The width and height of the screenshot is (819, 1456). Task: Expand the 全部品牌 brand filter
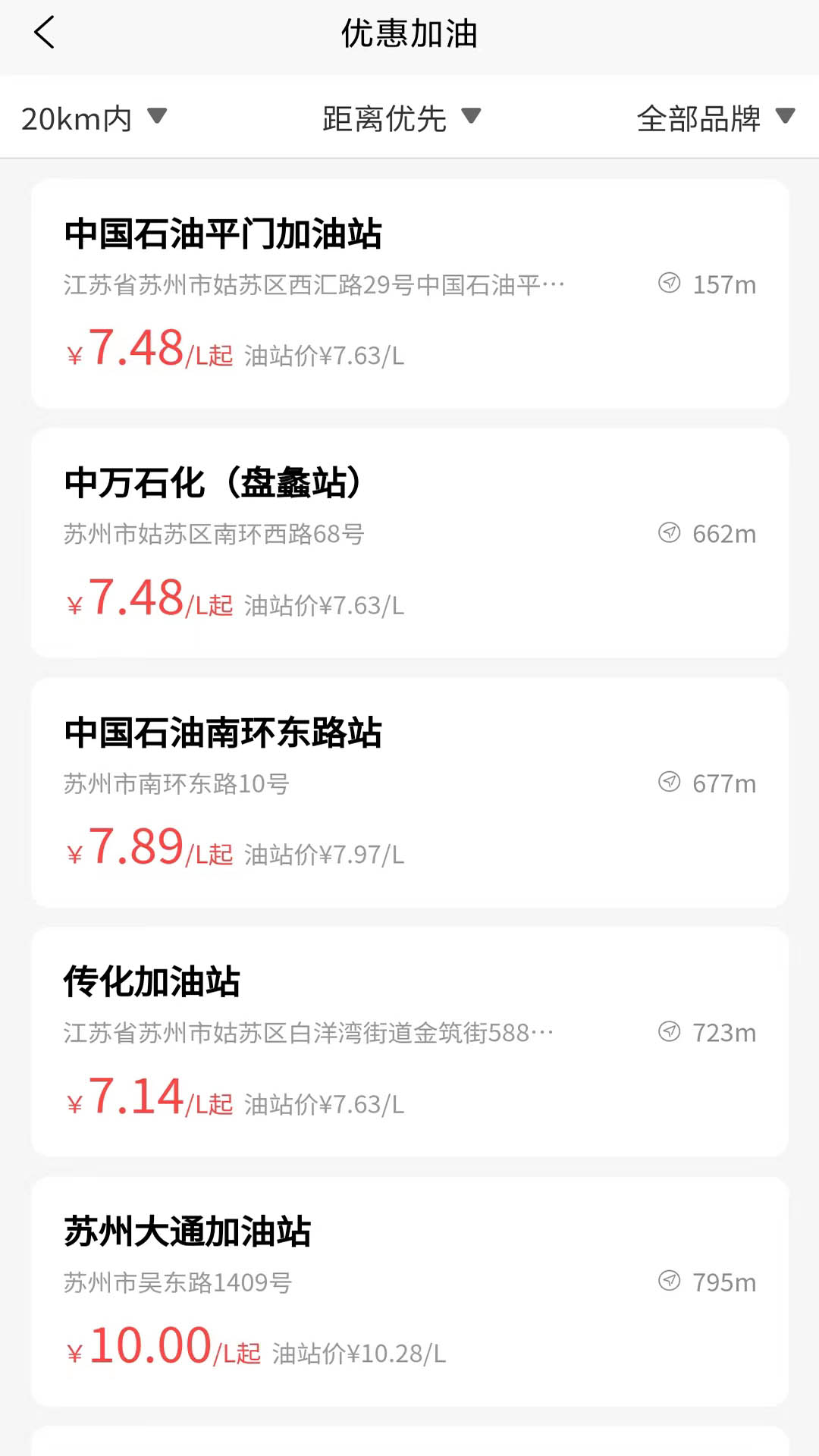[715, 118]
